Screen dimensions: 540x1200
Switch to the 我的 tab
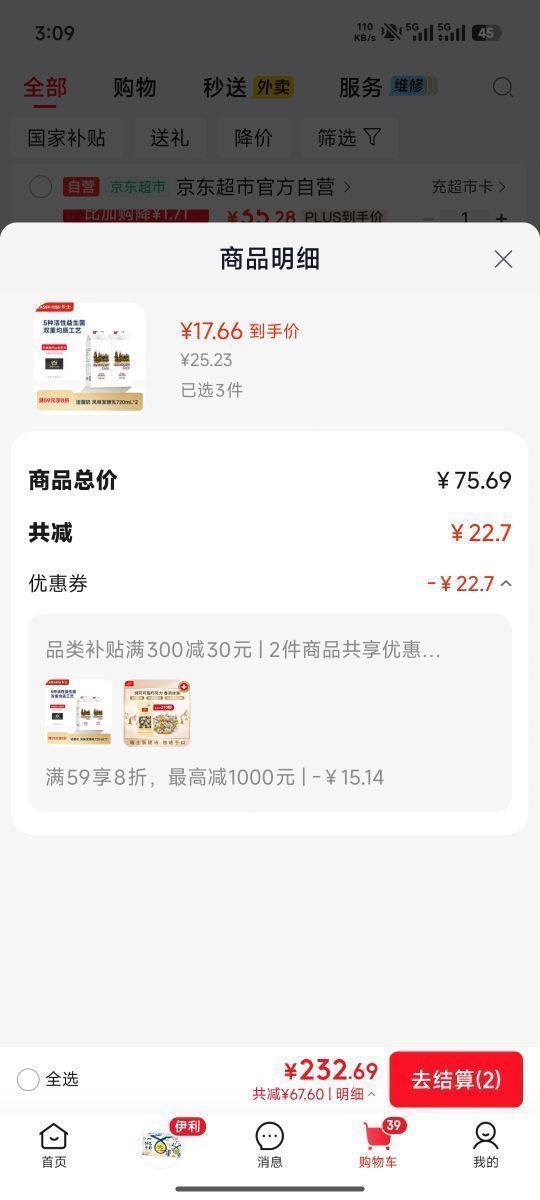point(486,1146)
